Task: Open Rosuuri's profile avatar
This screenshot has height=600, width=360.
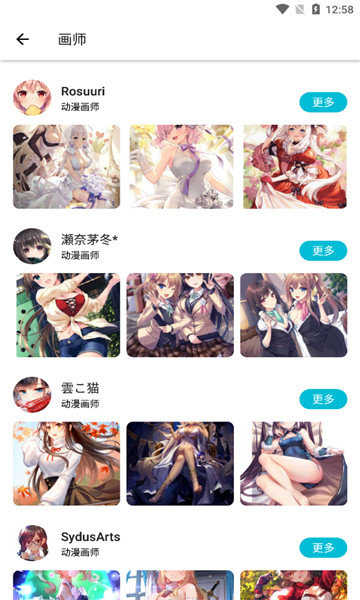Action: click(32, 98)
